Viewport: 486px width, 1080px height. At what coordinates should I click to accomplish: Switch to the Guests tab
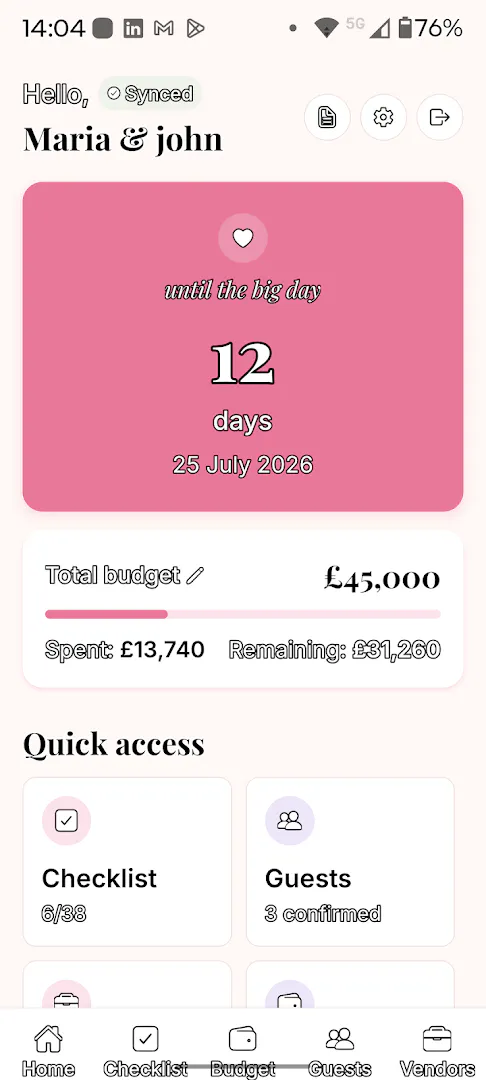point(340,1050)
